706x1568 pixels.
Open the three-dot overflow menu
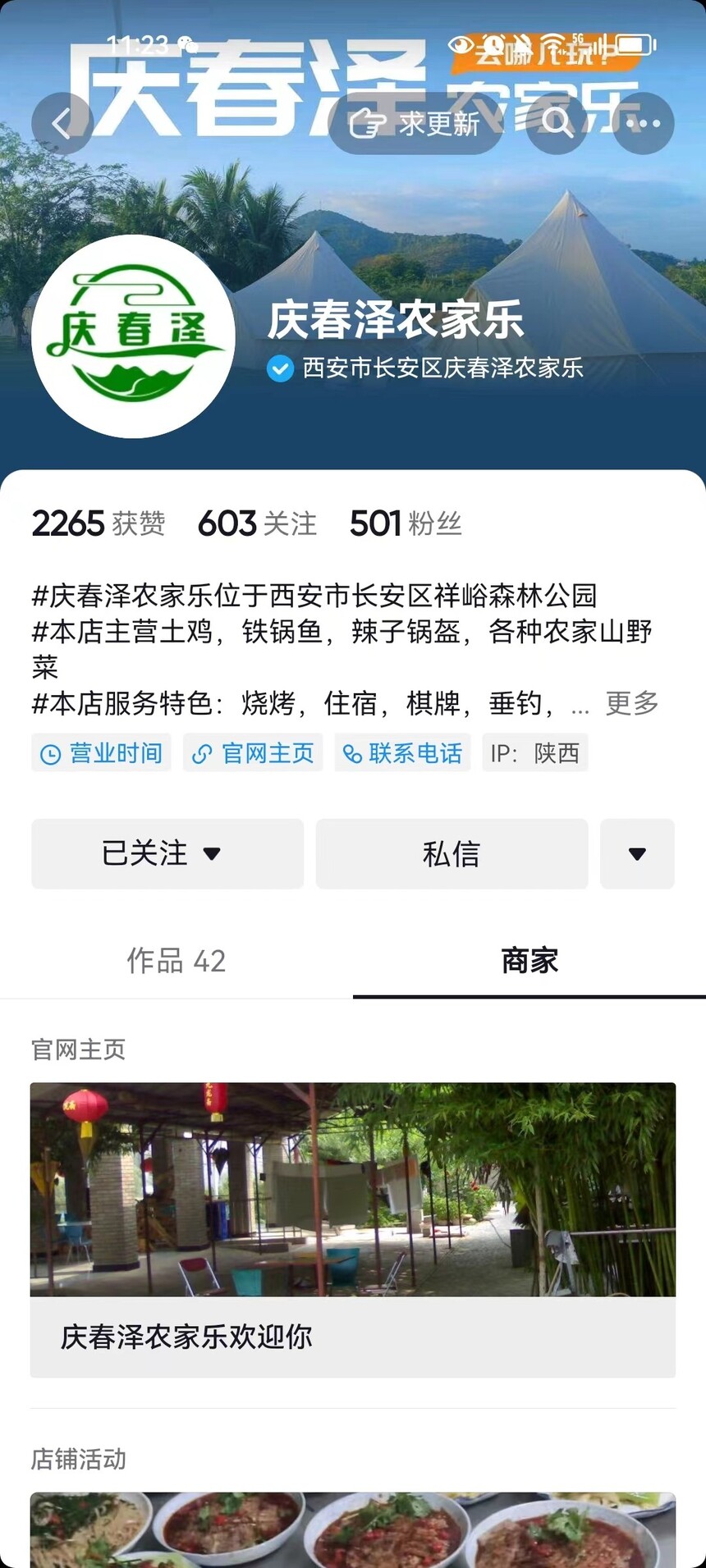pyautogui.click(x=644, y=124)
